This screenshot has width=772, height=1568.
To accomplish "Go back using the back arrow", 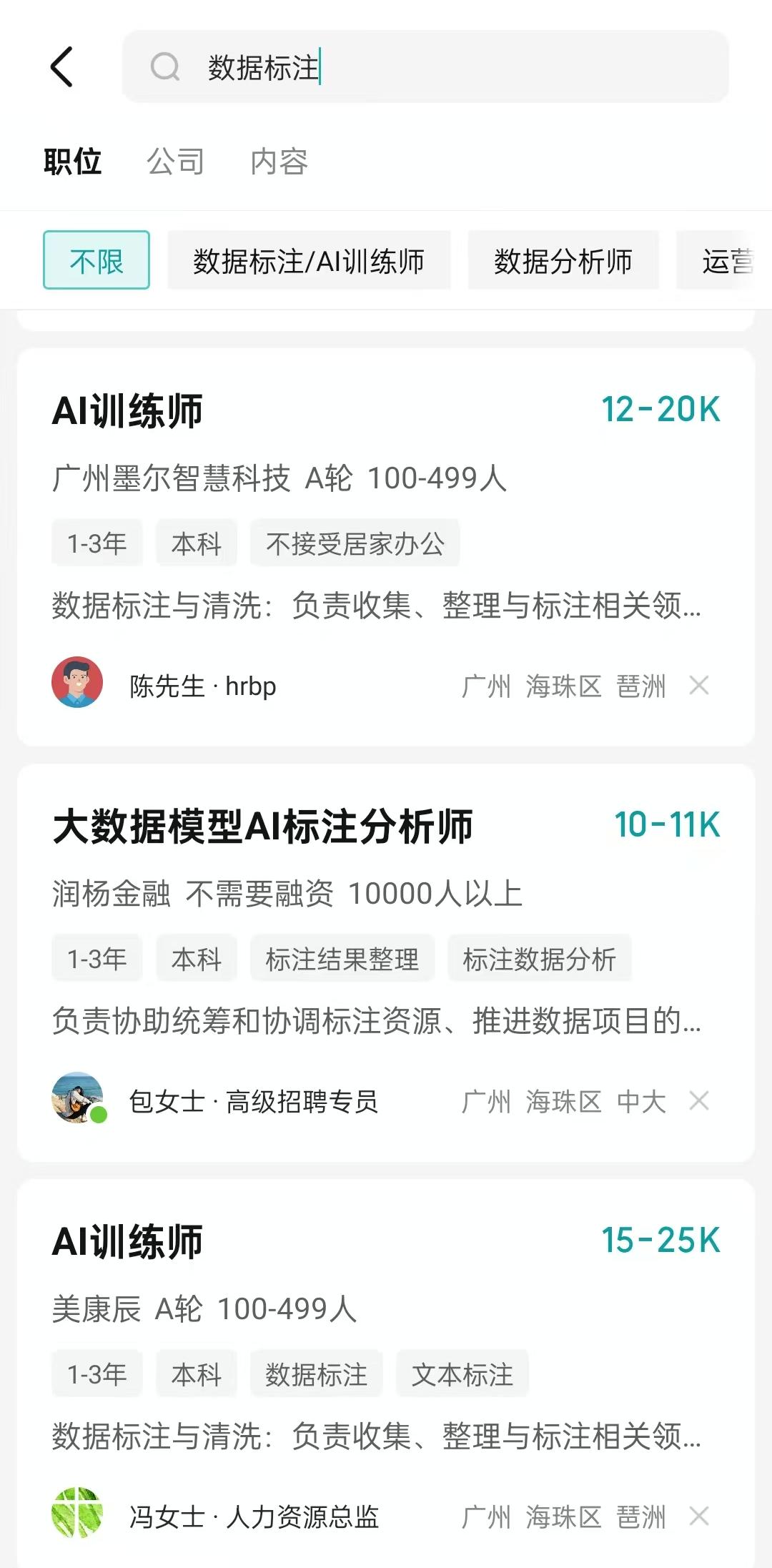I will (x=62, y=67).
